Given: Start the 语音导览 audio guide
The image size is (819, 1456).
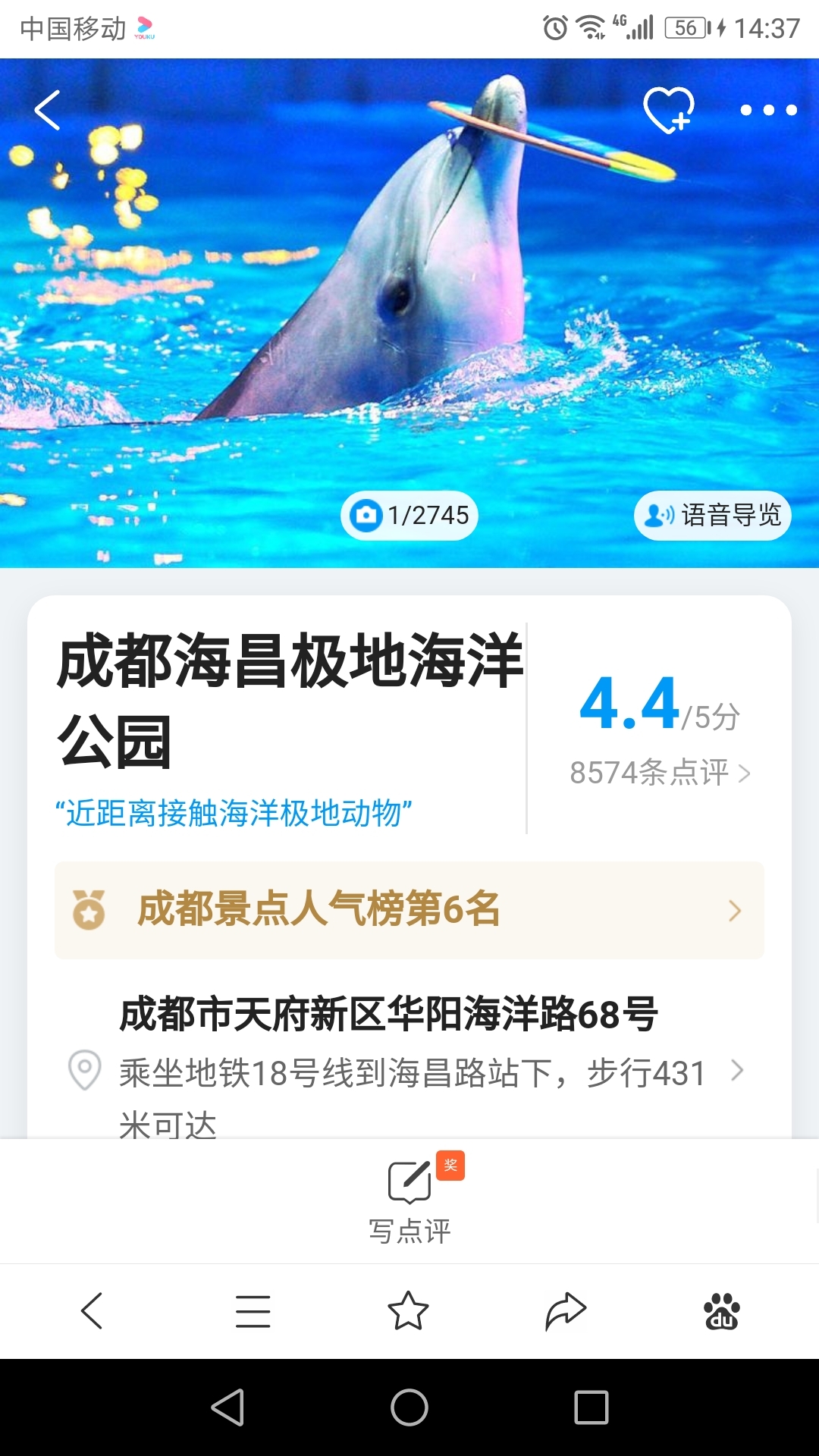Looking at the screenshot, I should [712, 516].
